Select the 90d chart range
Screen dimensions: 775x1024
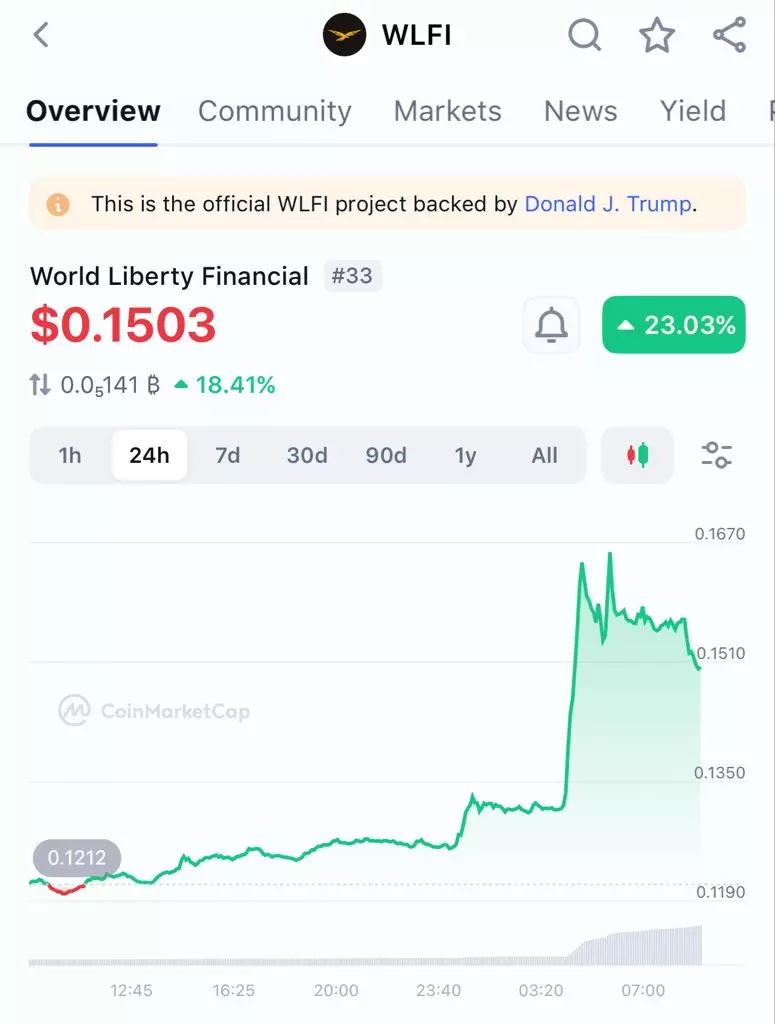tap(386, 456)
